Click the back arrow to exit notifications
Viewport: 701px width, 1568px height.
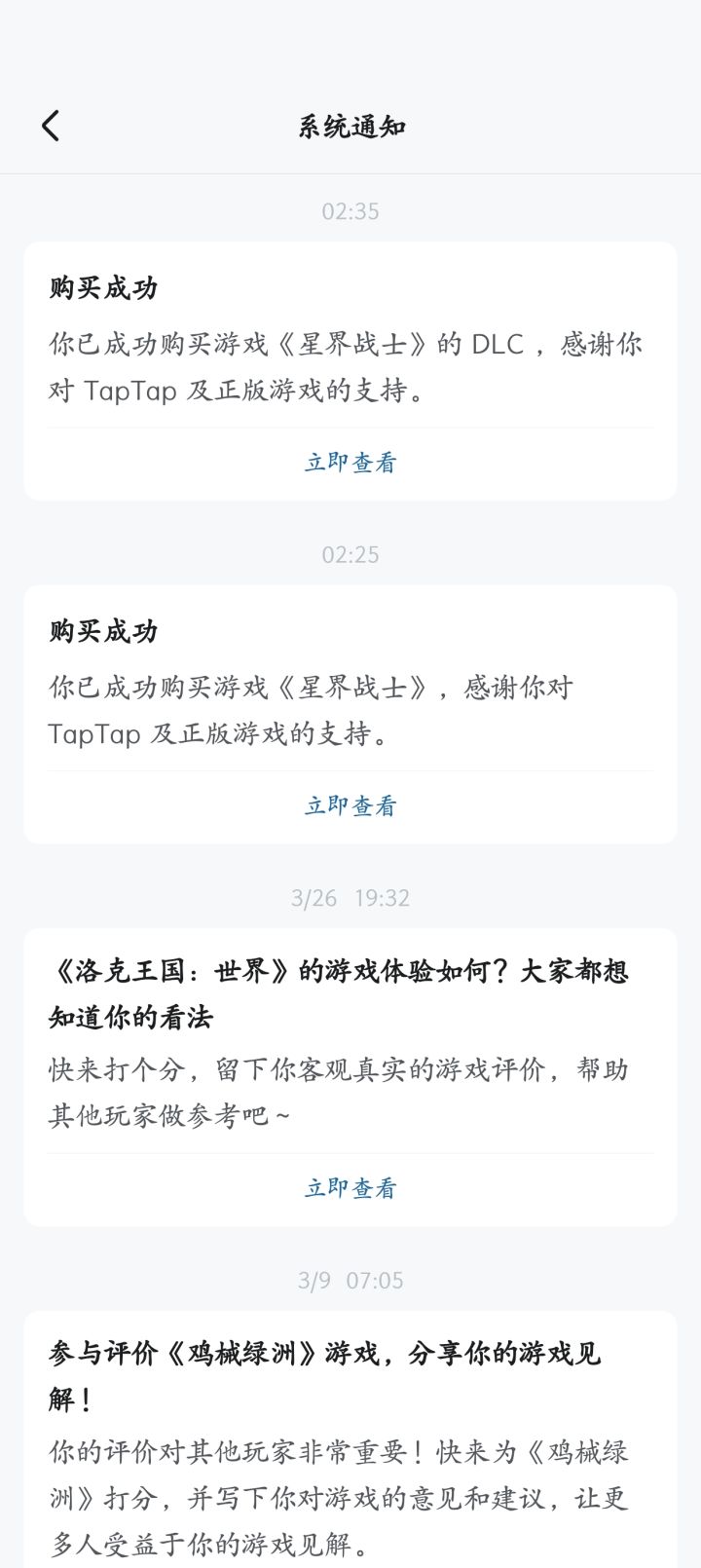click(x=52, y=126)
